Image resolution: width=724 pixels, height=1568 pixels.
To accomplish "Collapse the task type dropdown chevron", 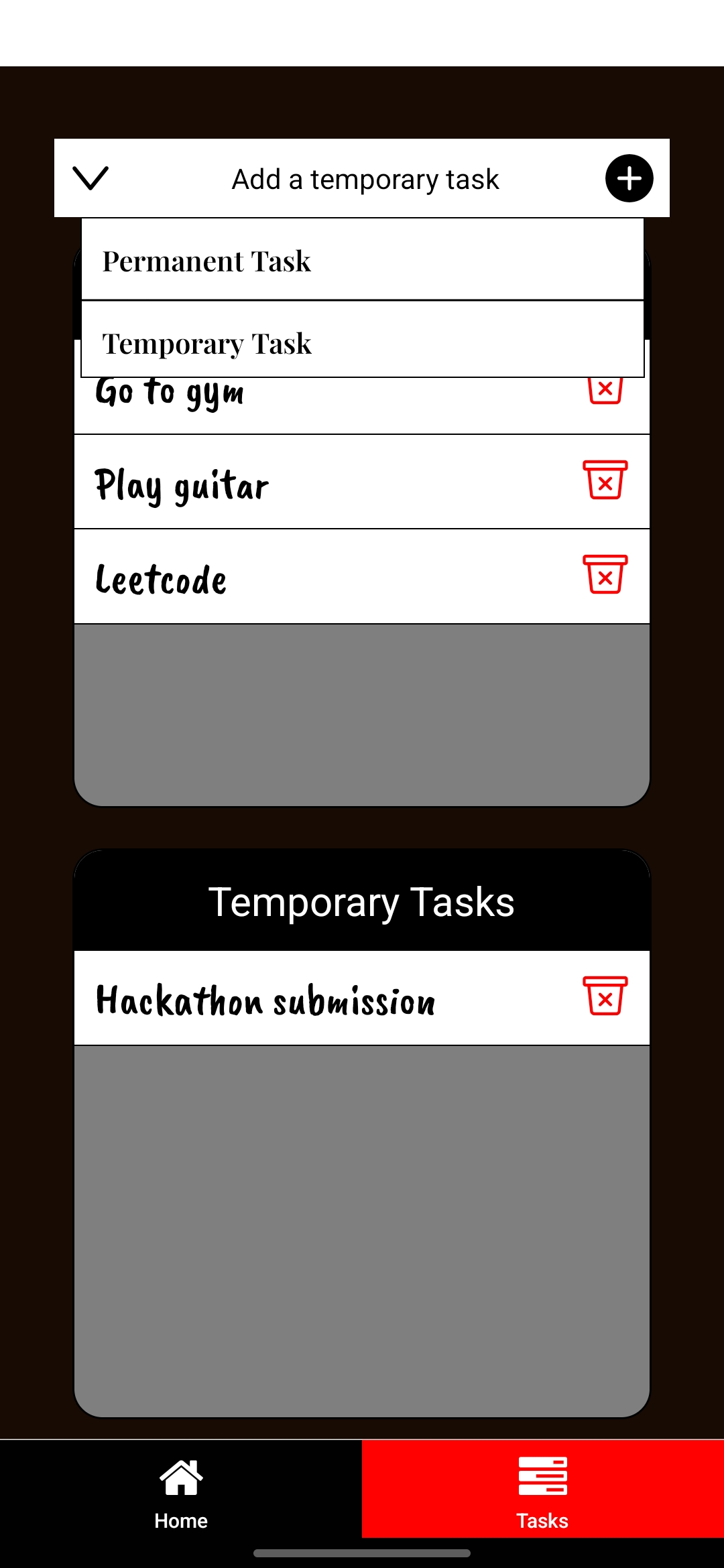I will [x=90, y=178].
